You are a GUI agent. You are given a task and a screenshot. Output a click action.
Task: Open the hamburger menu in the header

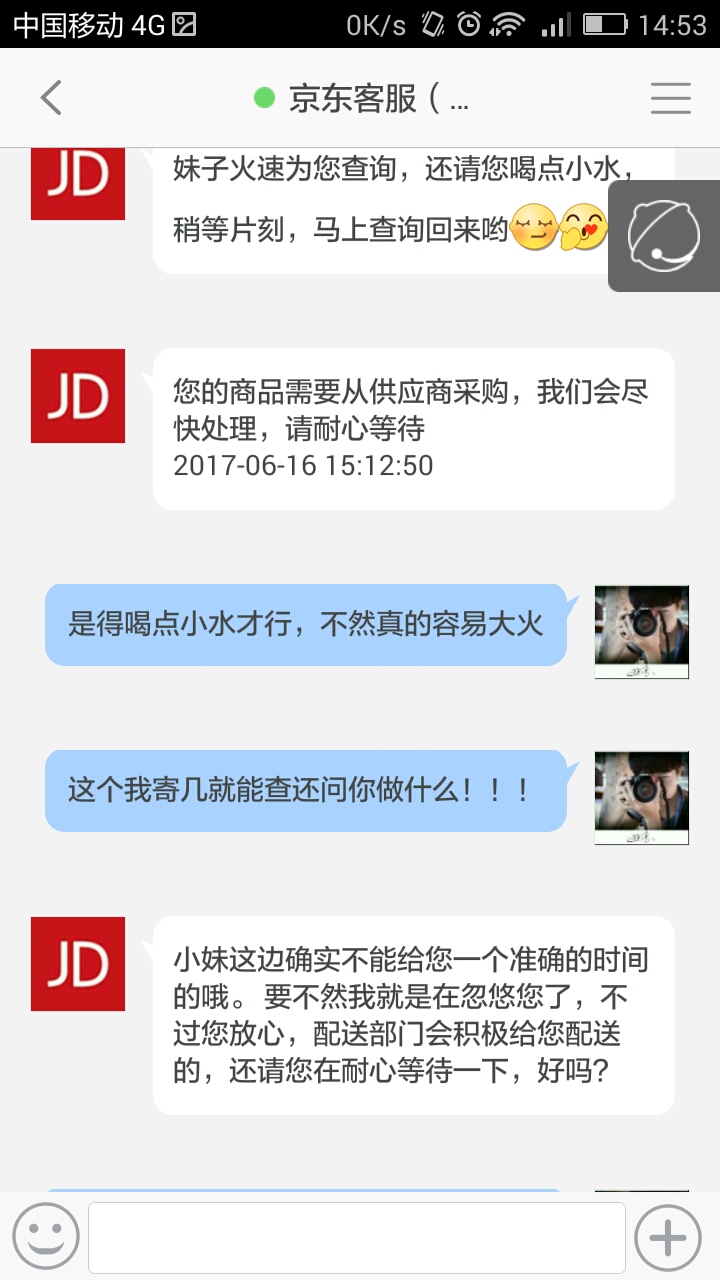pyautogui.click(x=671, y=98)
